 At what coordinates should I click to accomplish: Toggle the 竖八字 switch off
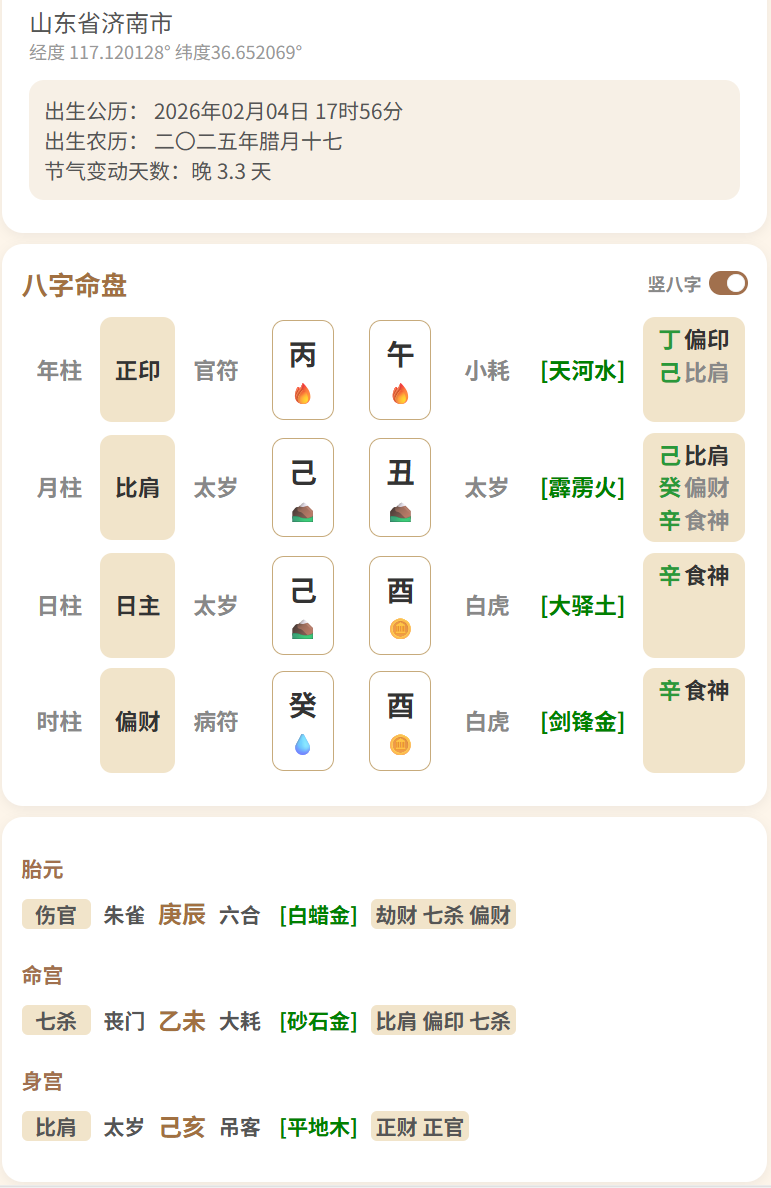[728, 284]
